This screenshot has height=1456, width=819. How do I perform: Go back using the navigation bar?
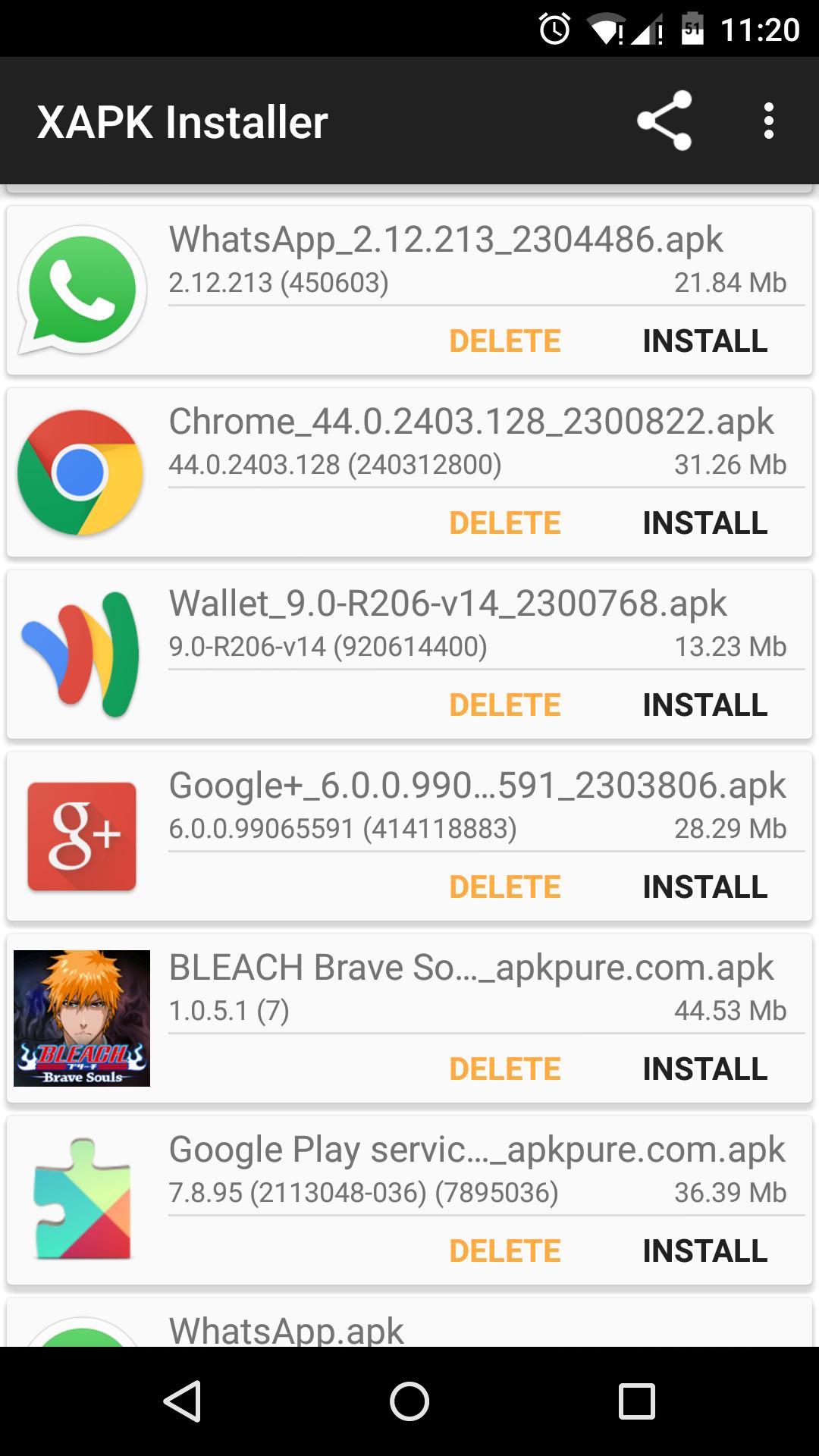182,1401
